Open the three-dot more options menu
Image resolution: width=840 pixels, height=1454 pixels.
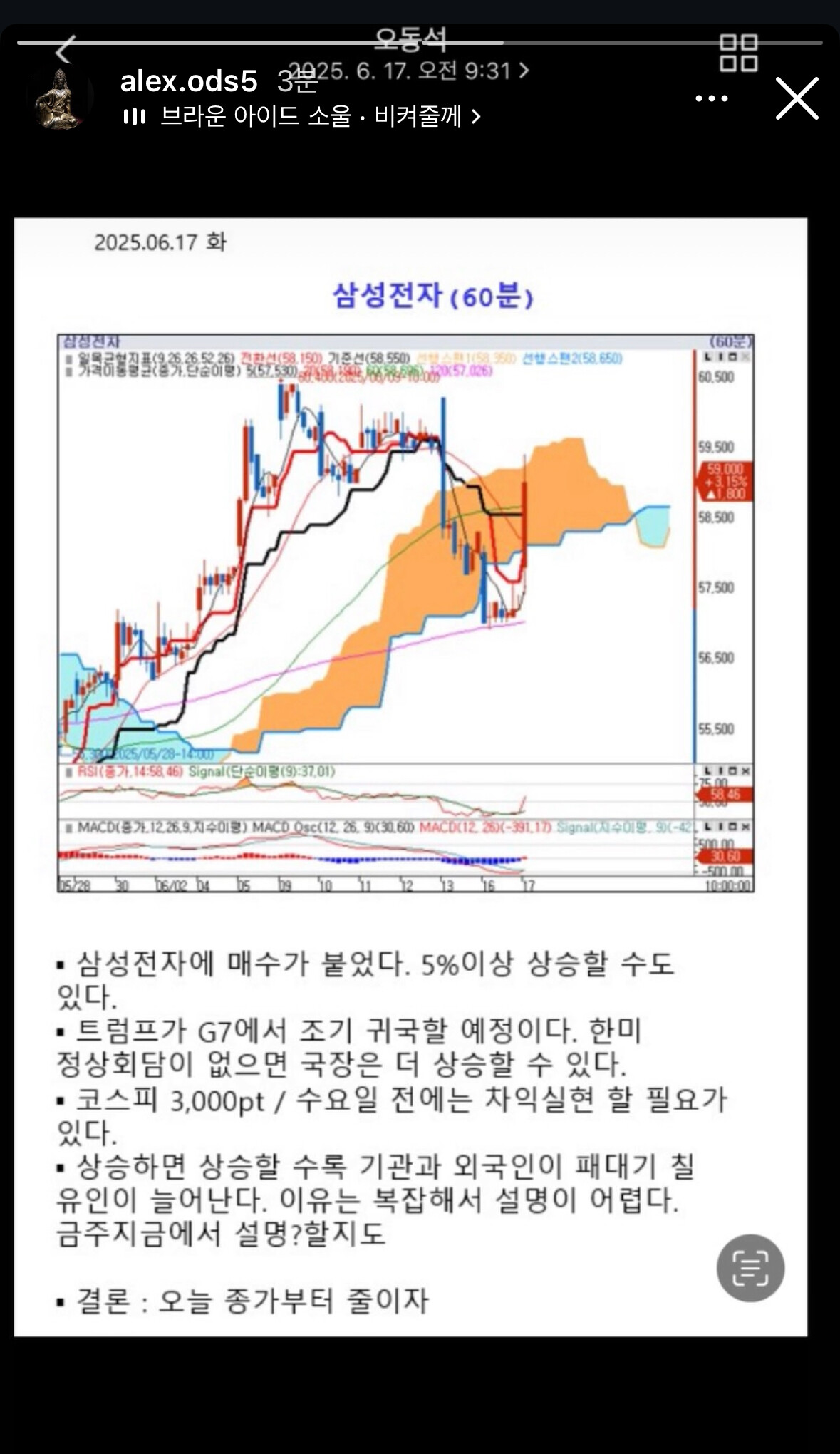(711, 98)
